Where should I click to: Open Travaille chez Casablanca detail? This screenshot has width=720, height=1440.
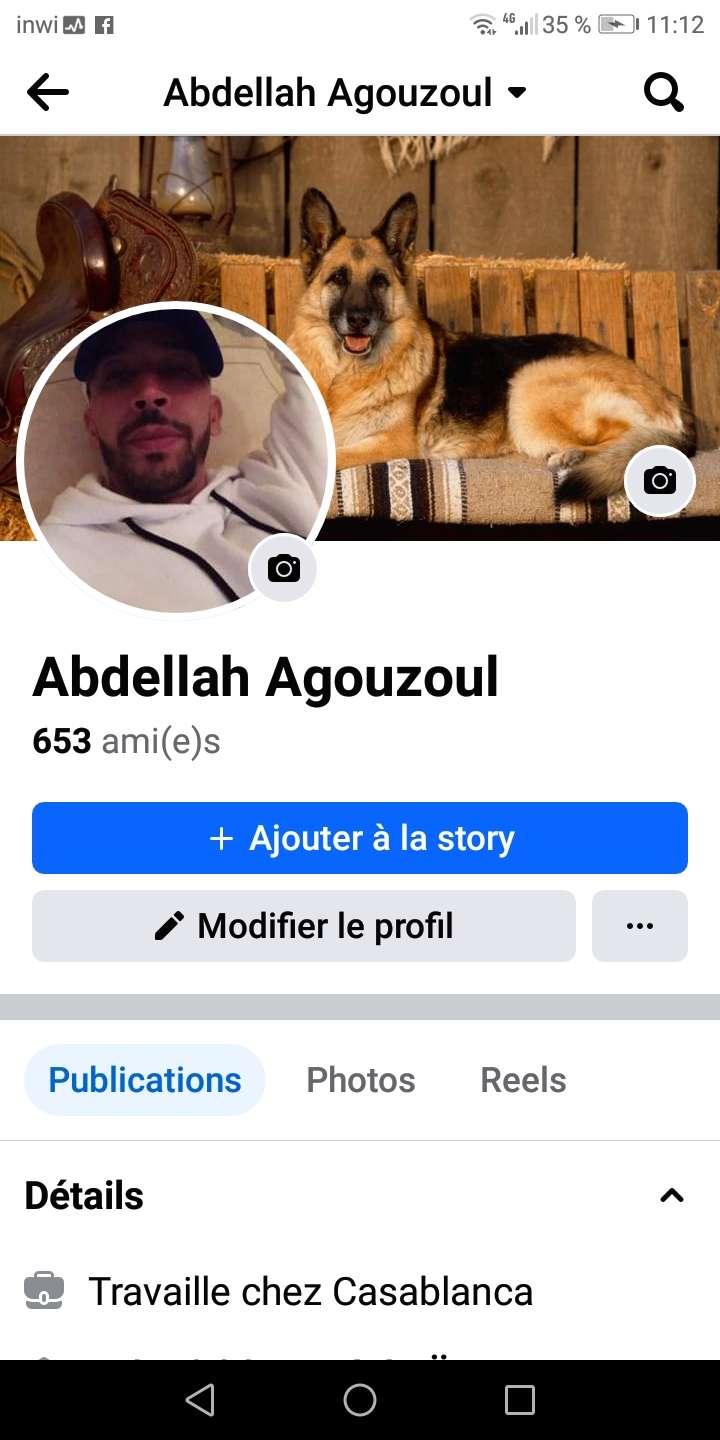310,1292
